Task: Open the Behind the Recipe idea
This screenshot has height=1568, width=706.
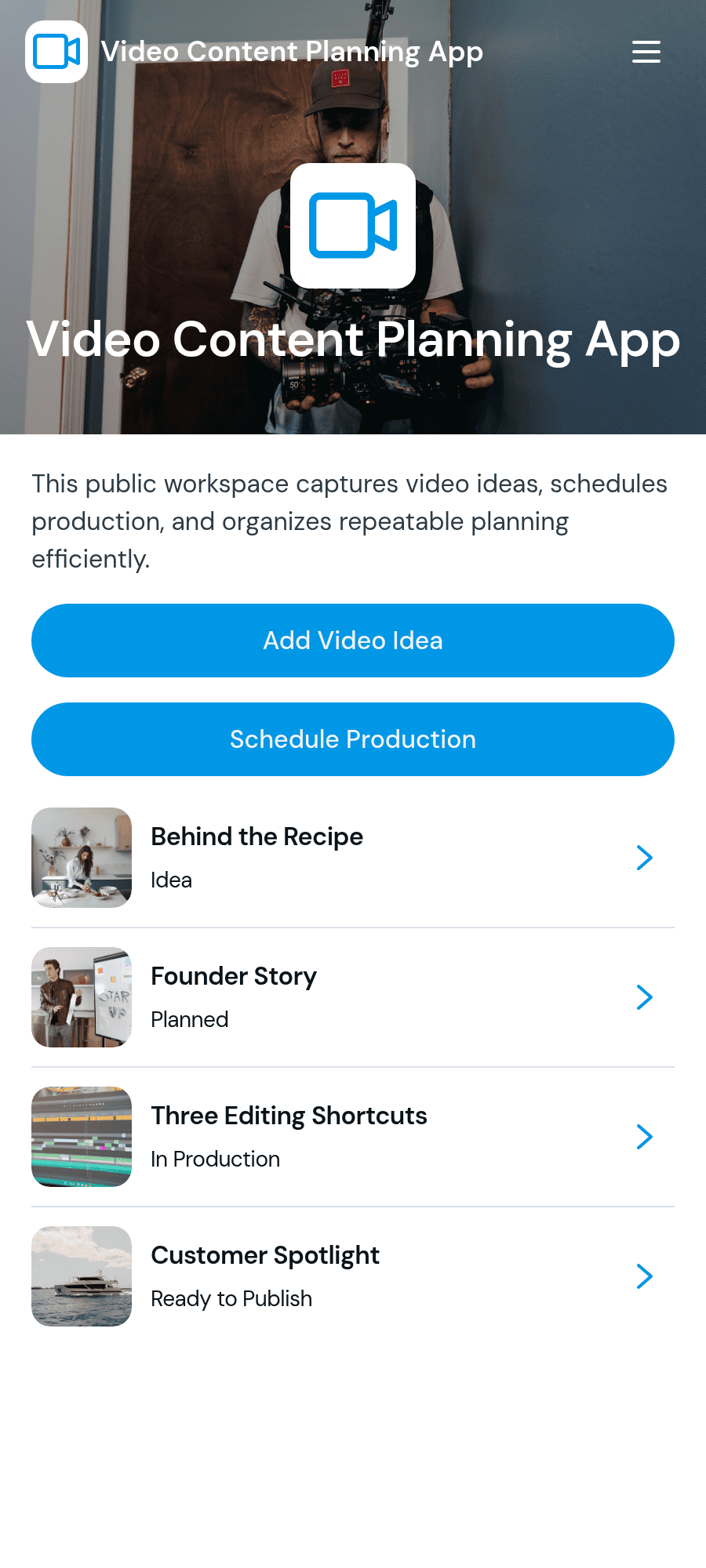Action: (x=353, y=858)
